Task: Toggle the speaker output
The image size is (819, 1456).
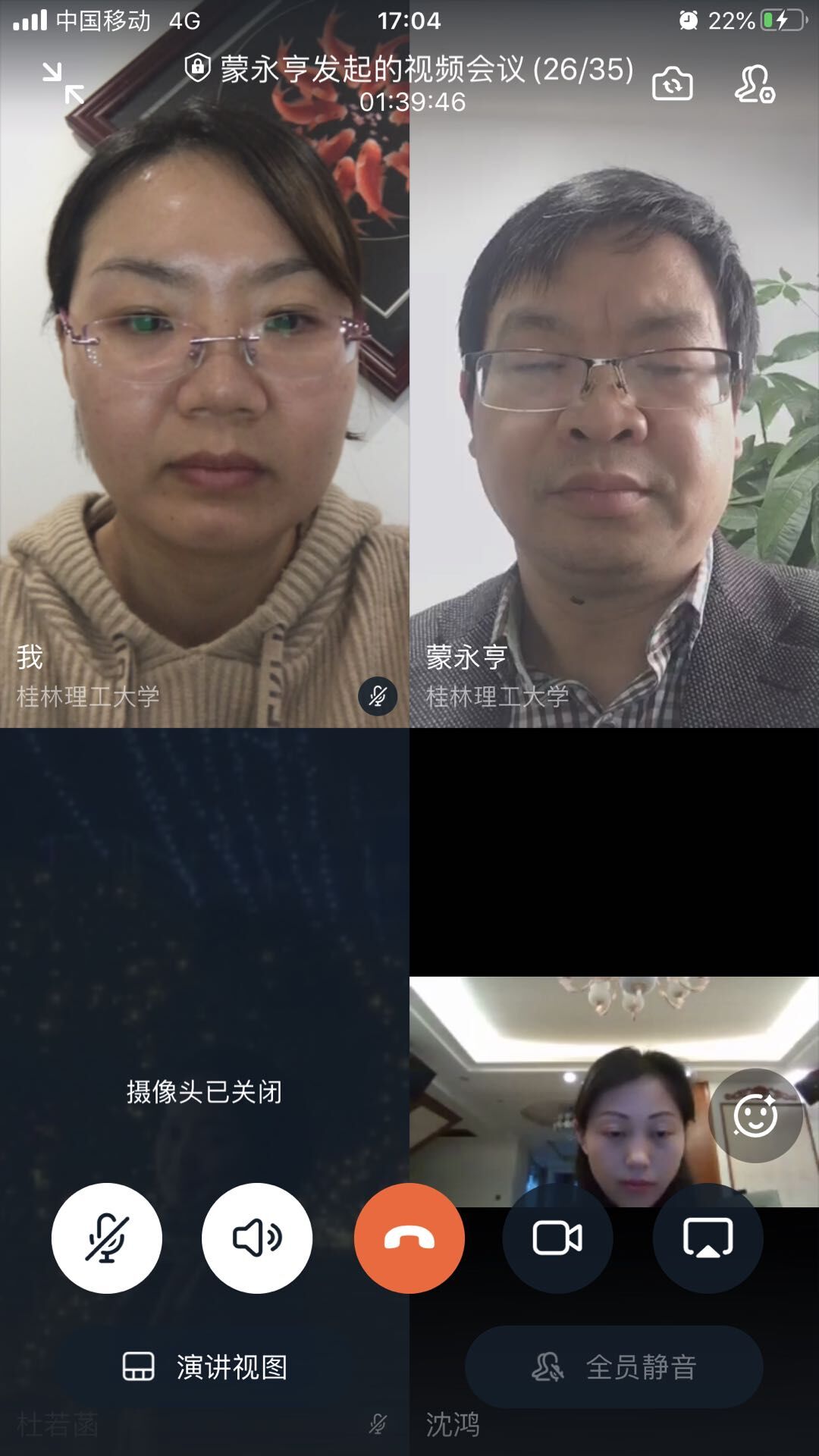Action: coord(257,1238)
